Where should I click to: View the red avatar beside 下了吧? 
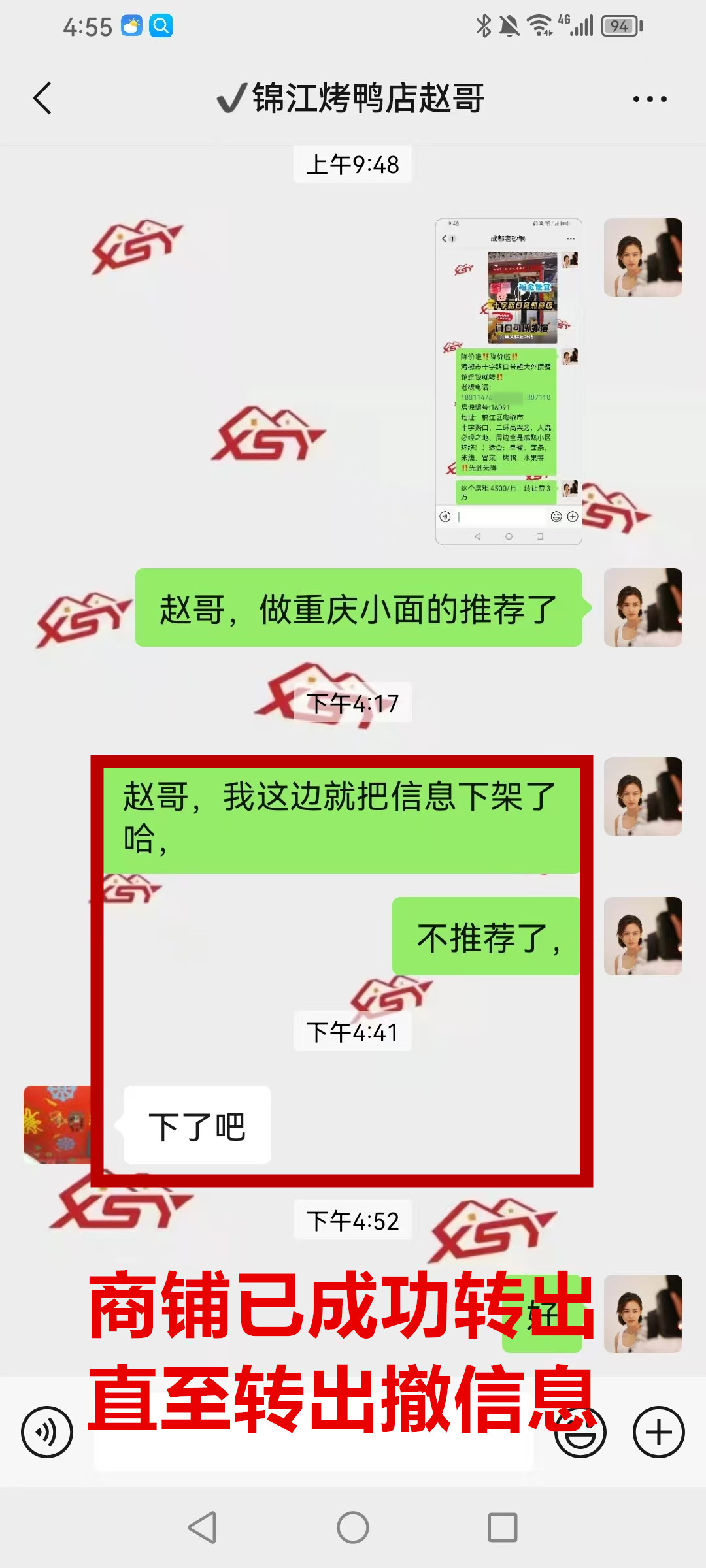[x=57, y=1124]
